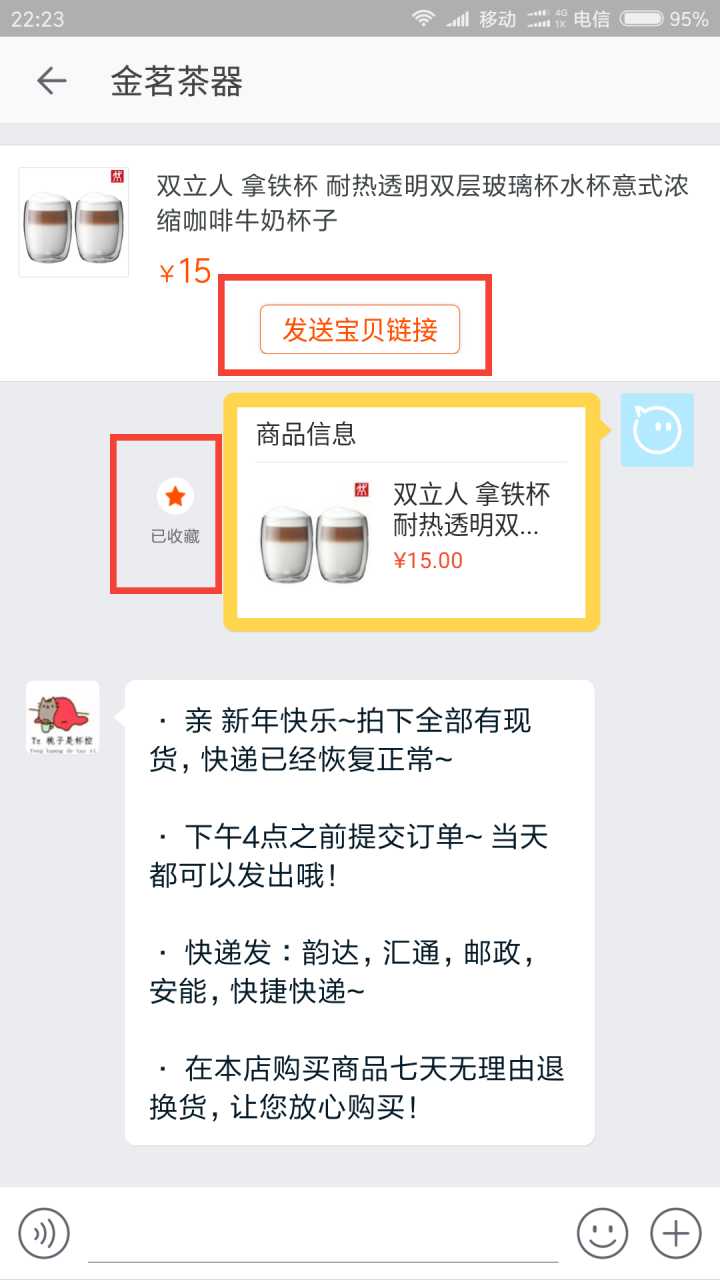
Task: Tap the 发送宝贝链接 button
Action: click(359, 330)
